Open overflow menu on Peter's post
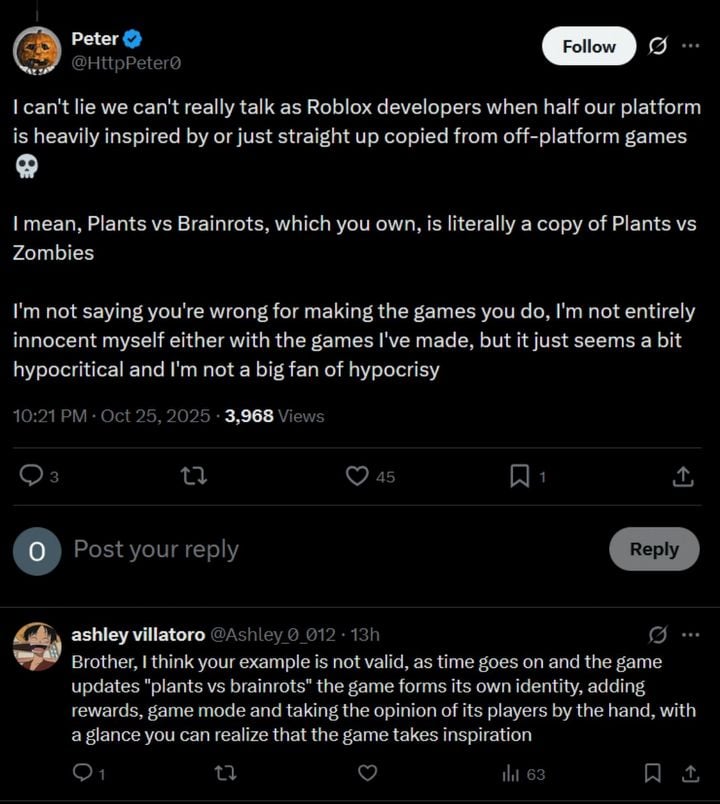 tap(690, 46)
